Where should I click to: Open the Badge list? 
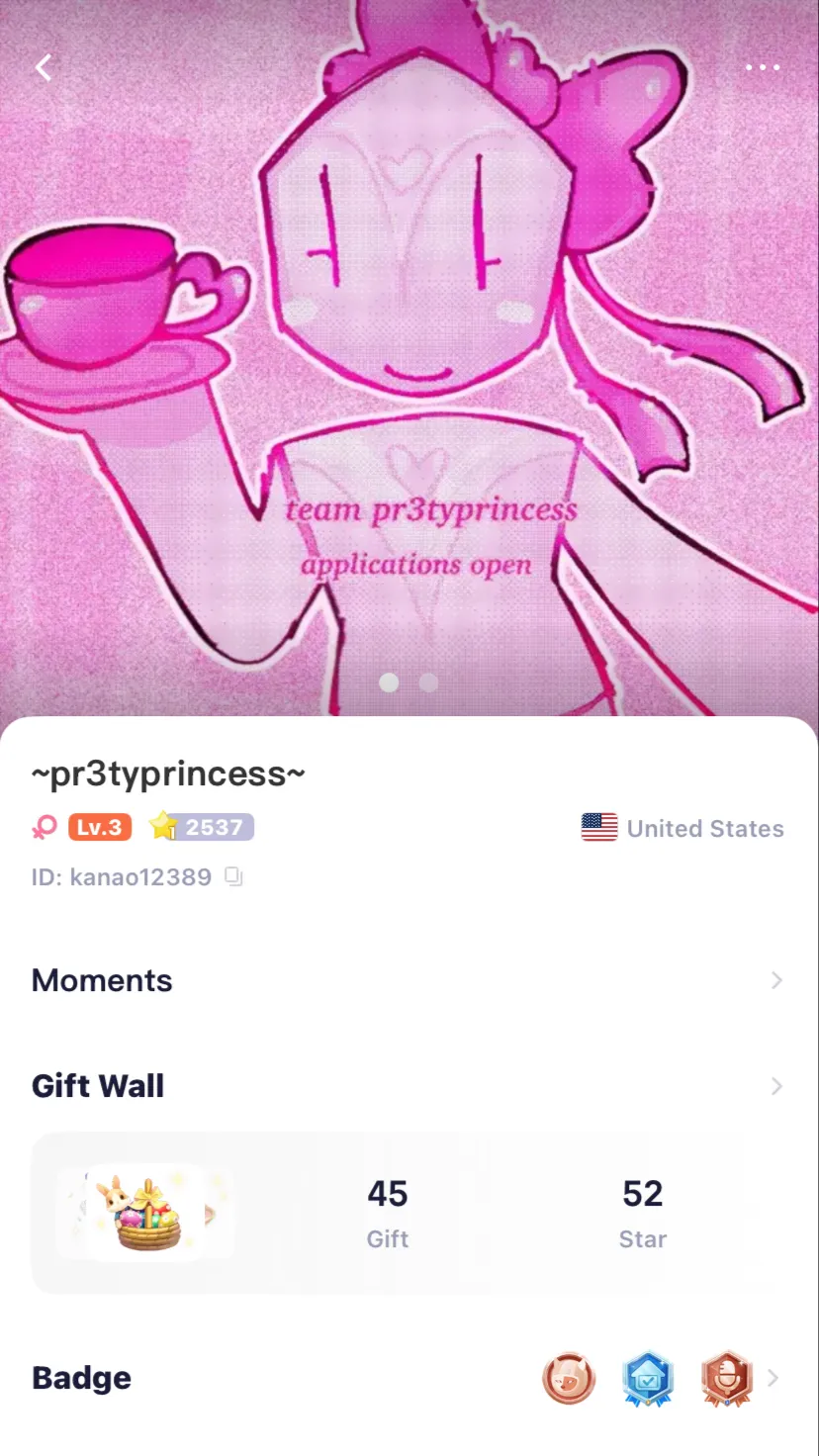408,1378
